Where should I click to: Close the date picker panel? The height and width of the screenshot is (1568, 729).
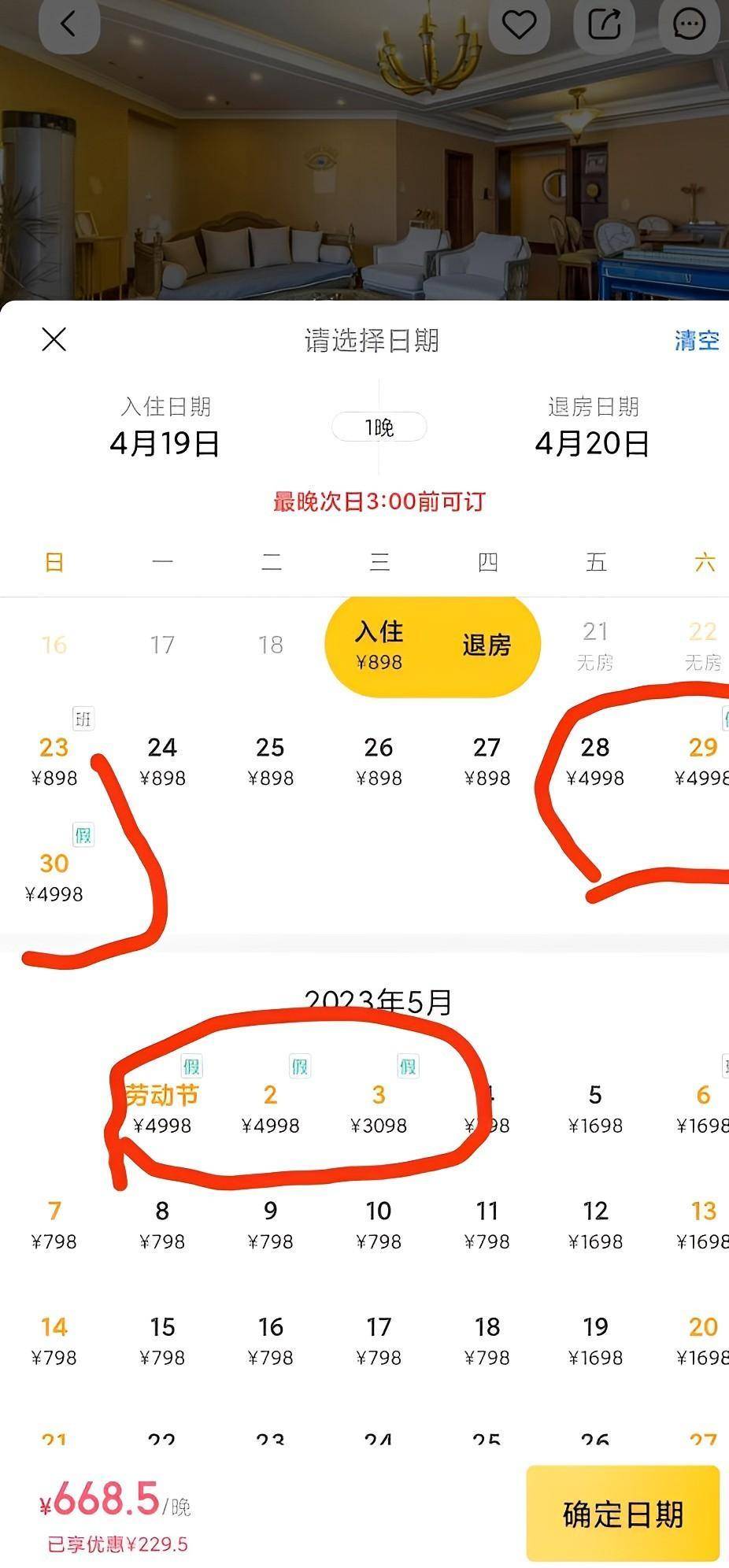[54, 340]
